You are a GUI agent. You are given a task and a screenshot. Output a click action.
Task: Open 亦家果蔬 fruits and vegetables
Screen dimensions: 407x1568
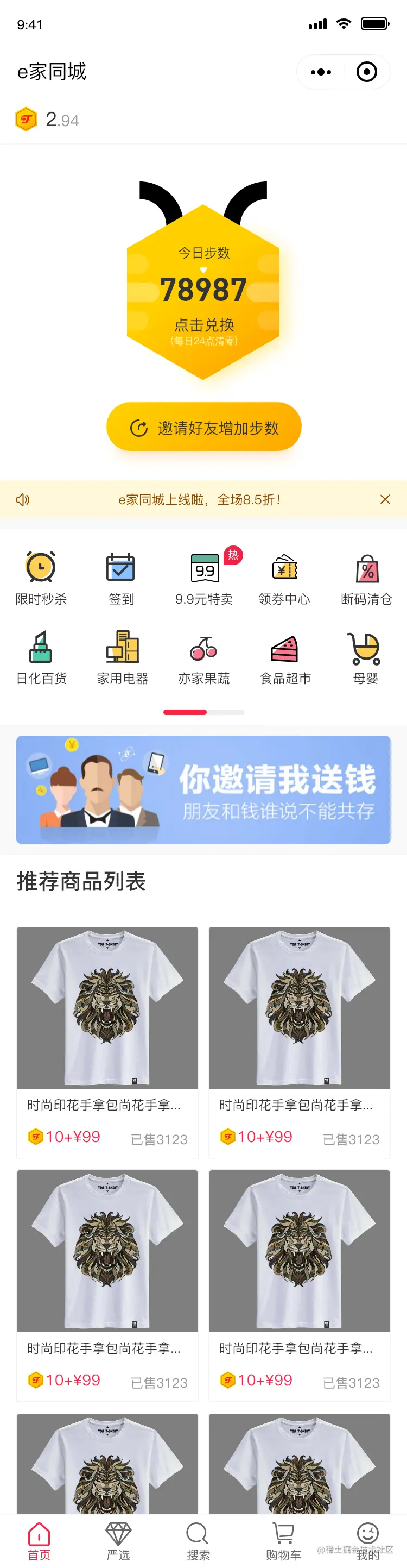(204, 657)
